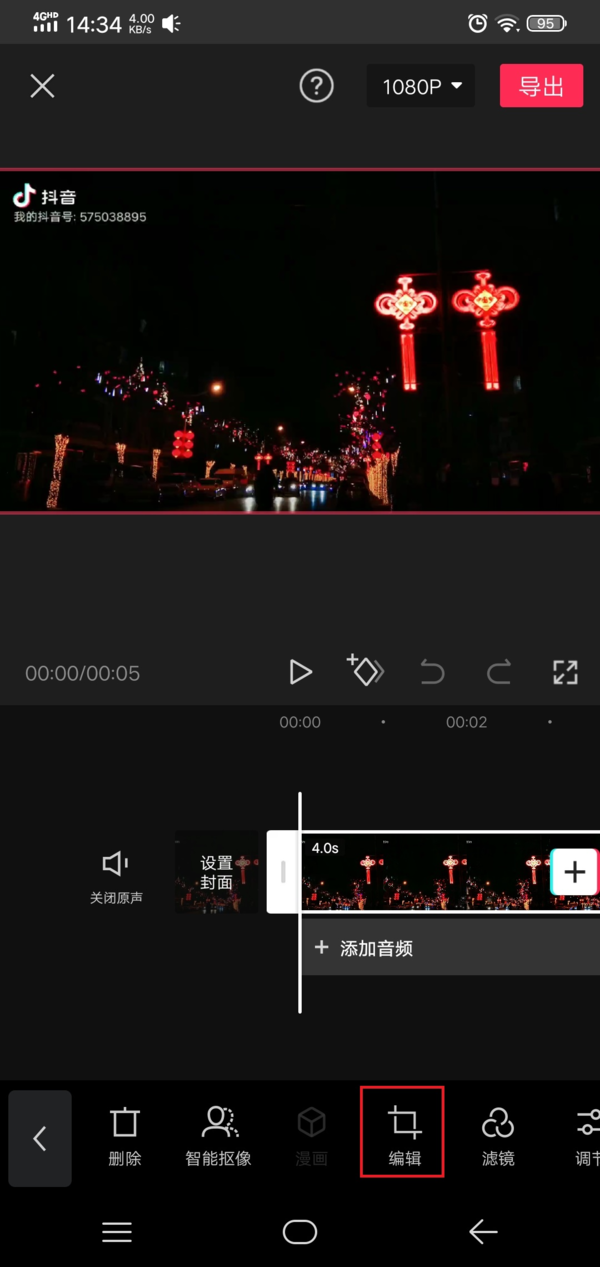Tap the system back arrow button
This screenshot has height=1267, width=600.
[x=483, y=1232]
